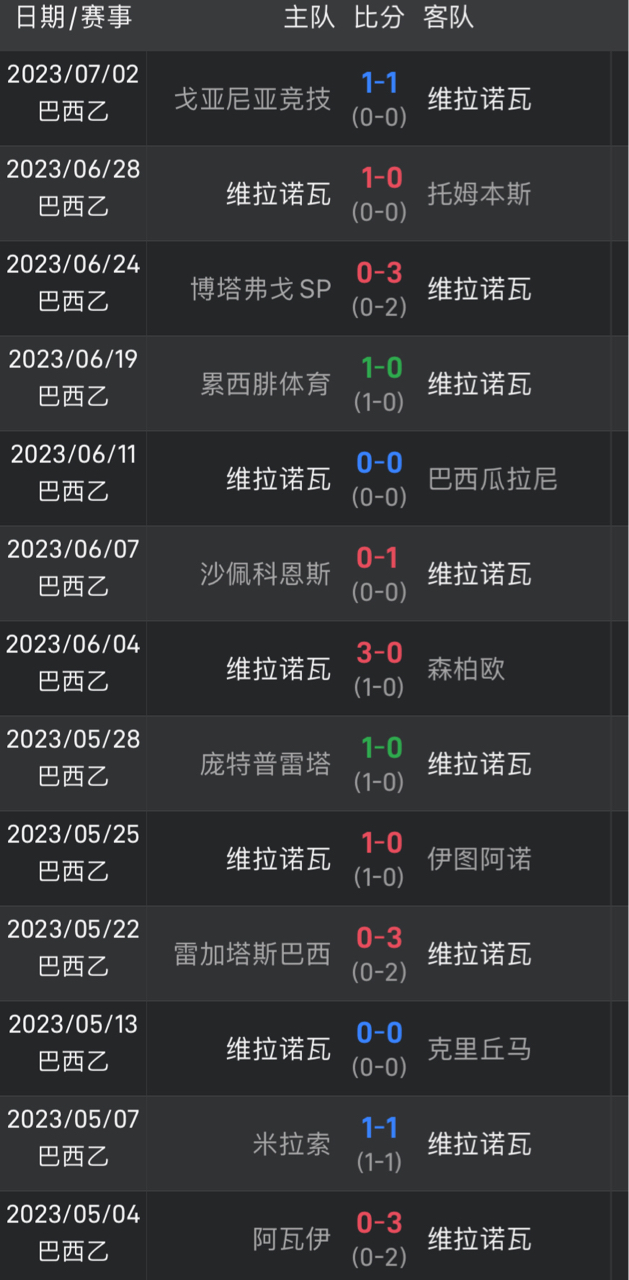Select the 2023/06/11 match against 巴西瓜拉尼
The image size is (629, 1280).
click(x=314, y=478)
